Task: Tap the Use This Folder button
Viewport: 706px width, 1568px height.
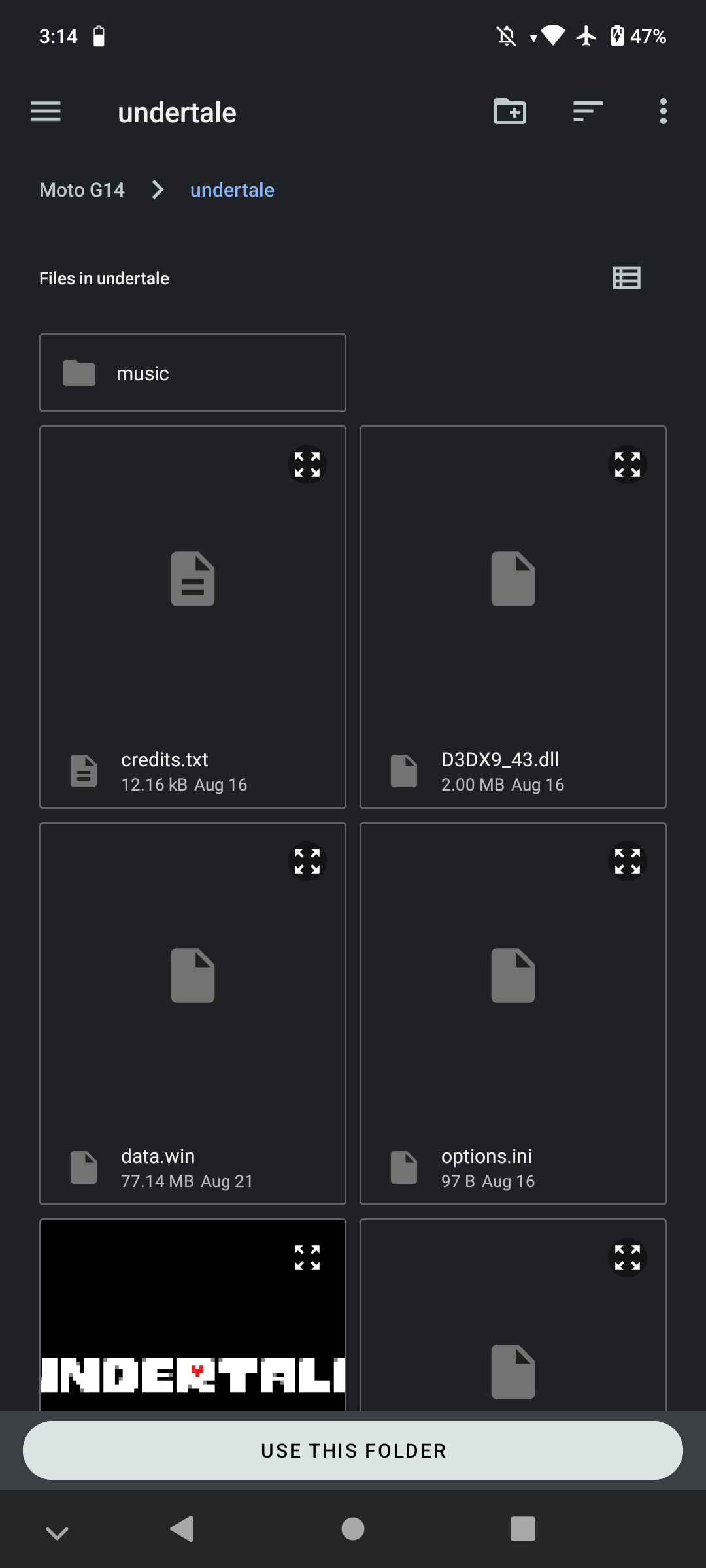Action: [353, 1450]
